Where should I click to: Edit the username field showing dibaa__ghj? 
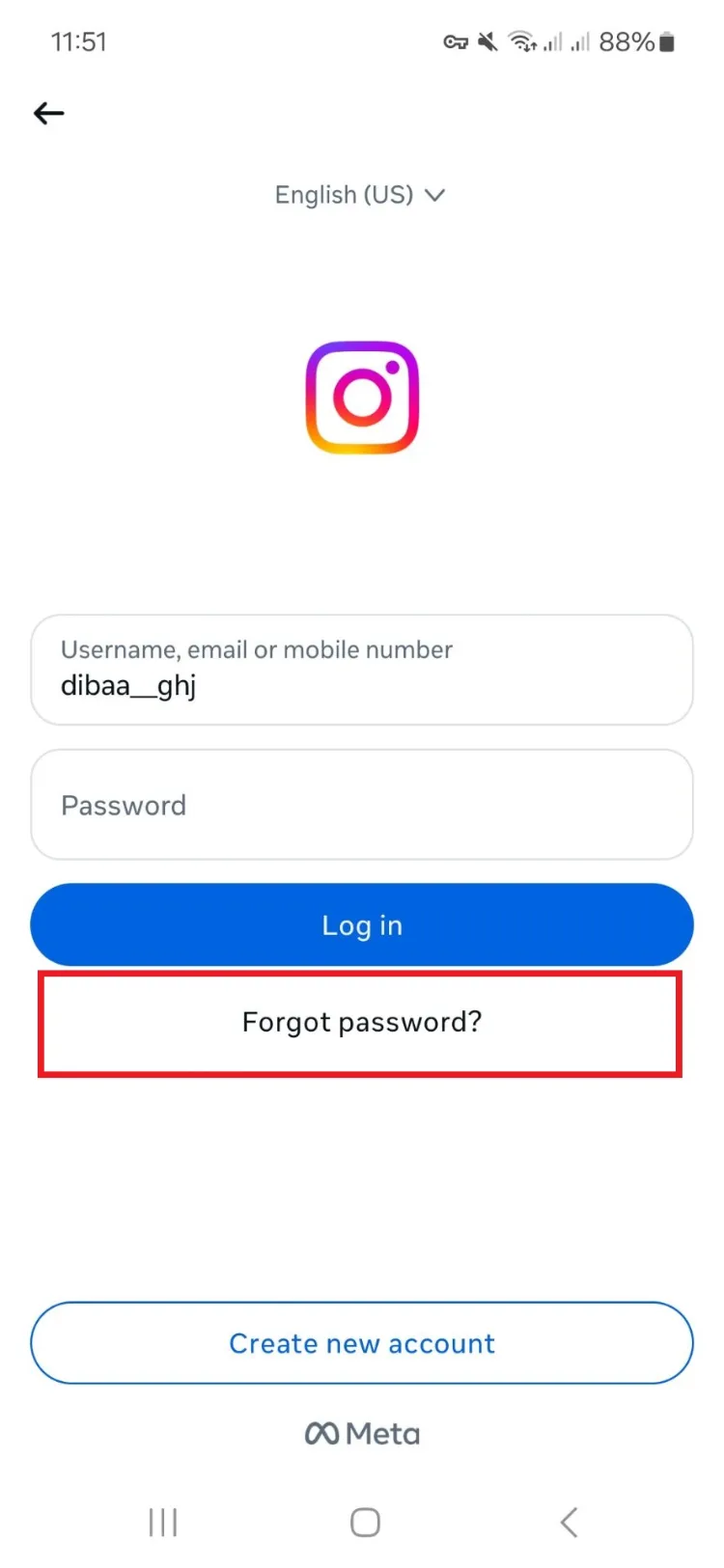(x=362, y=670)
